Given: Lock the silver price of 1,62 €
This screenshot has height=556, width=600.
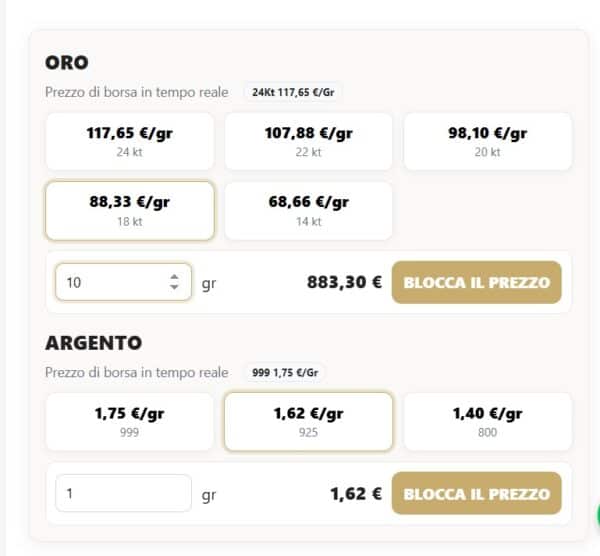Looking at the screenshot, I should click(476, 494).
